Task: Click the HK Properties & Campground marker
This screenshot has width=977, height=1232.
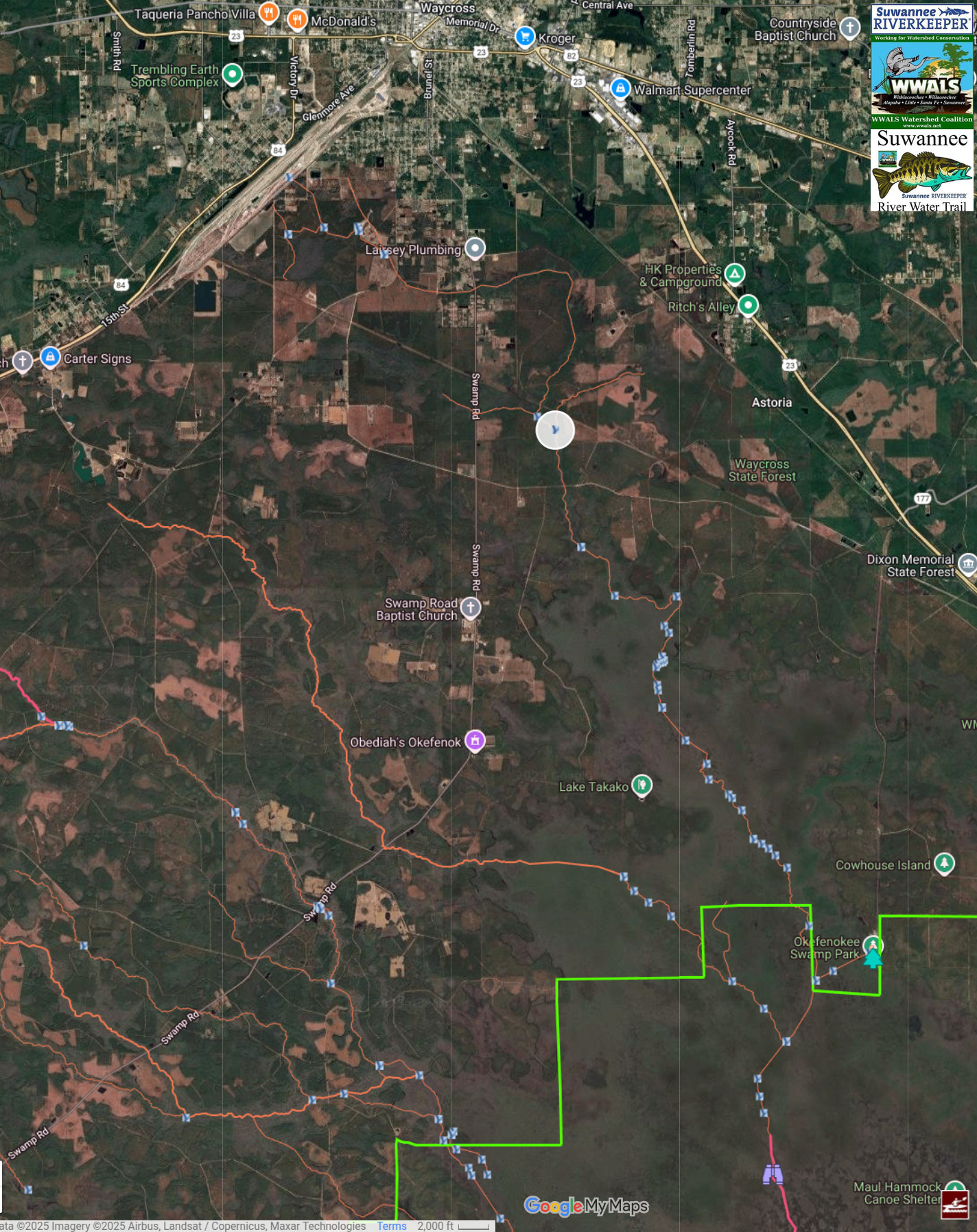Action: [734, 274]
